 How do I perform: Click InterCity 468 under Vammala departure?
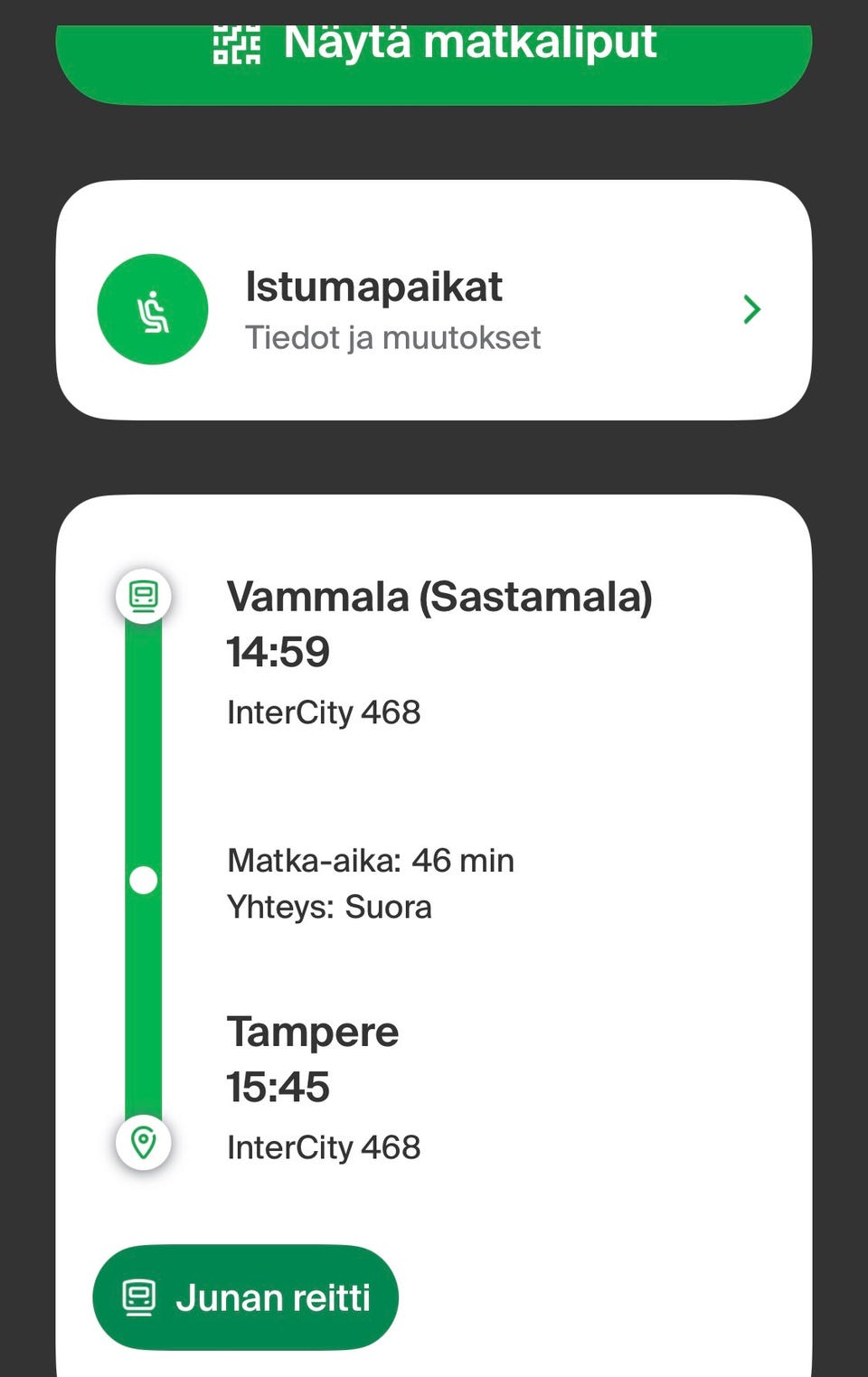coord(324,712)
